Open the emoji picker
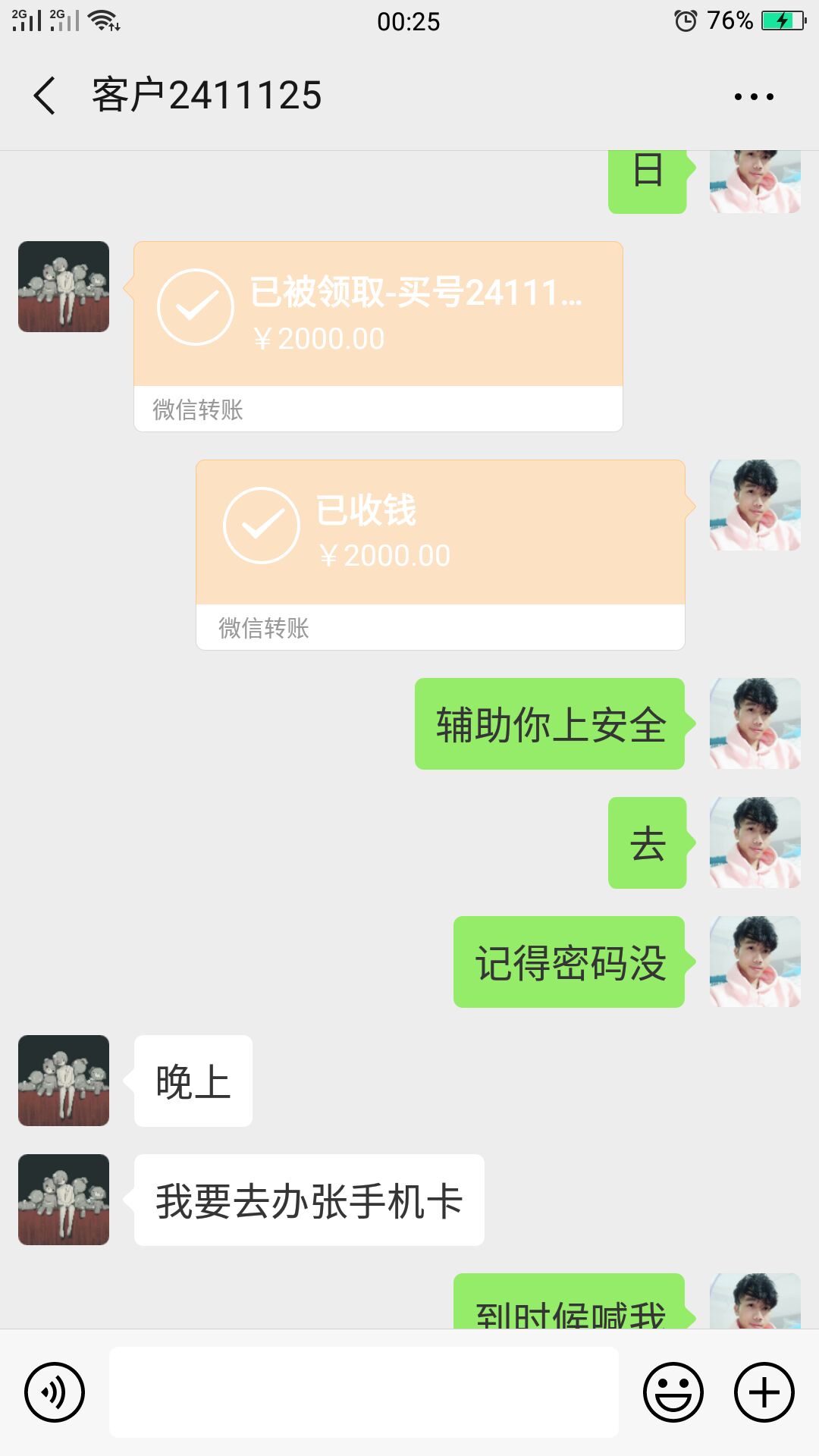 pos(673,1392)
